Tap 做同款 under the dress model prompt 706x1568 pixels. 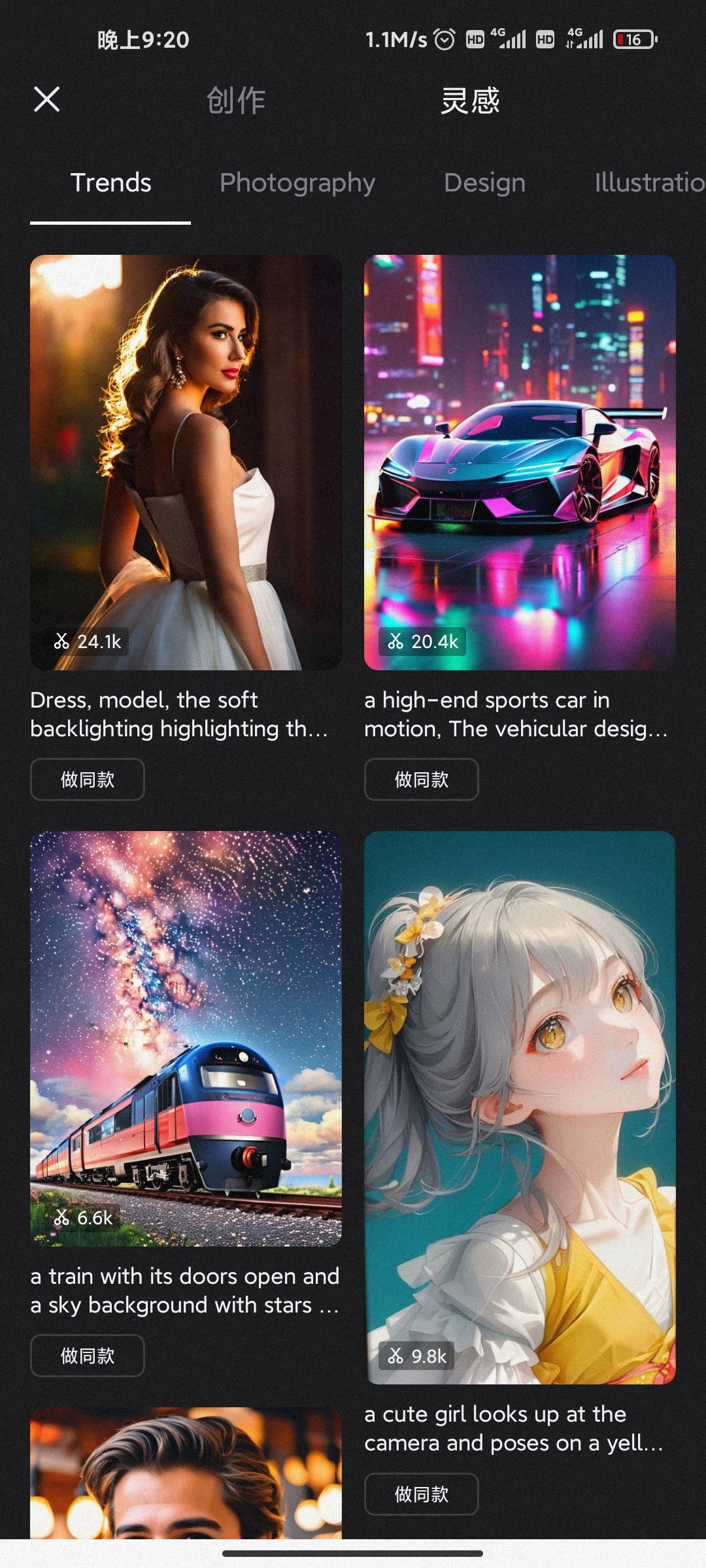coord(88,779)
